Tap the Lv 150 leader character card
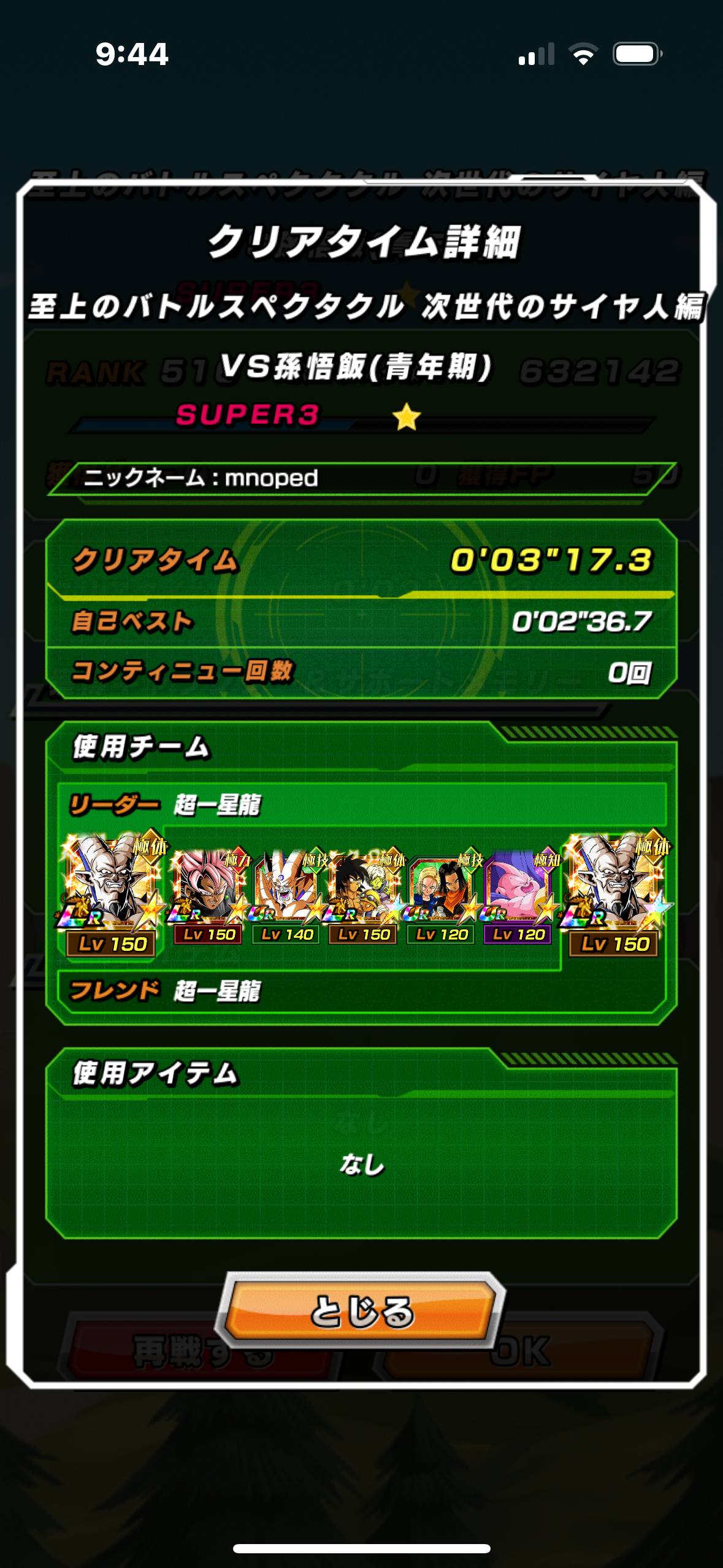Screen dimensions: 723x1568 (x=111, y=893)
